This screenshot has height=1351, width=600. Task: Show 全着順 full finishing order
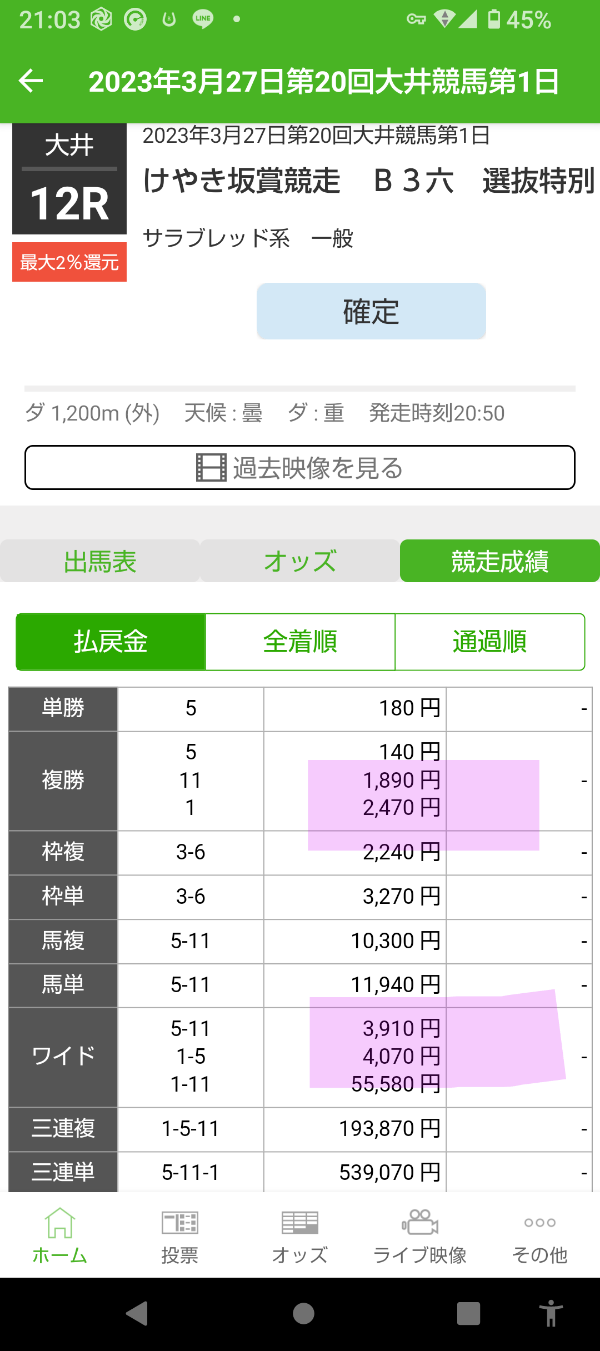click(300, 642)
